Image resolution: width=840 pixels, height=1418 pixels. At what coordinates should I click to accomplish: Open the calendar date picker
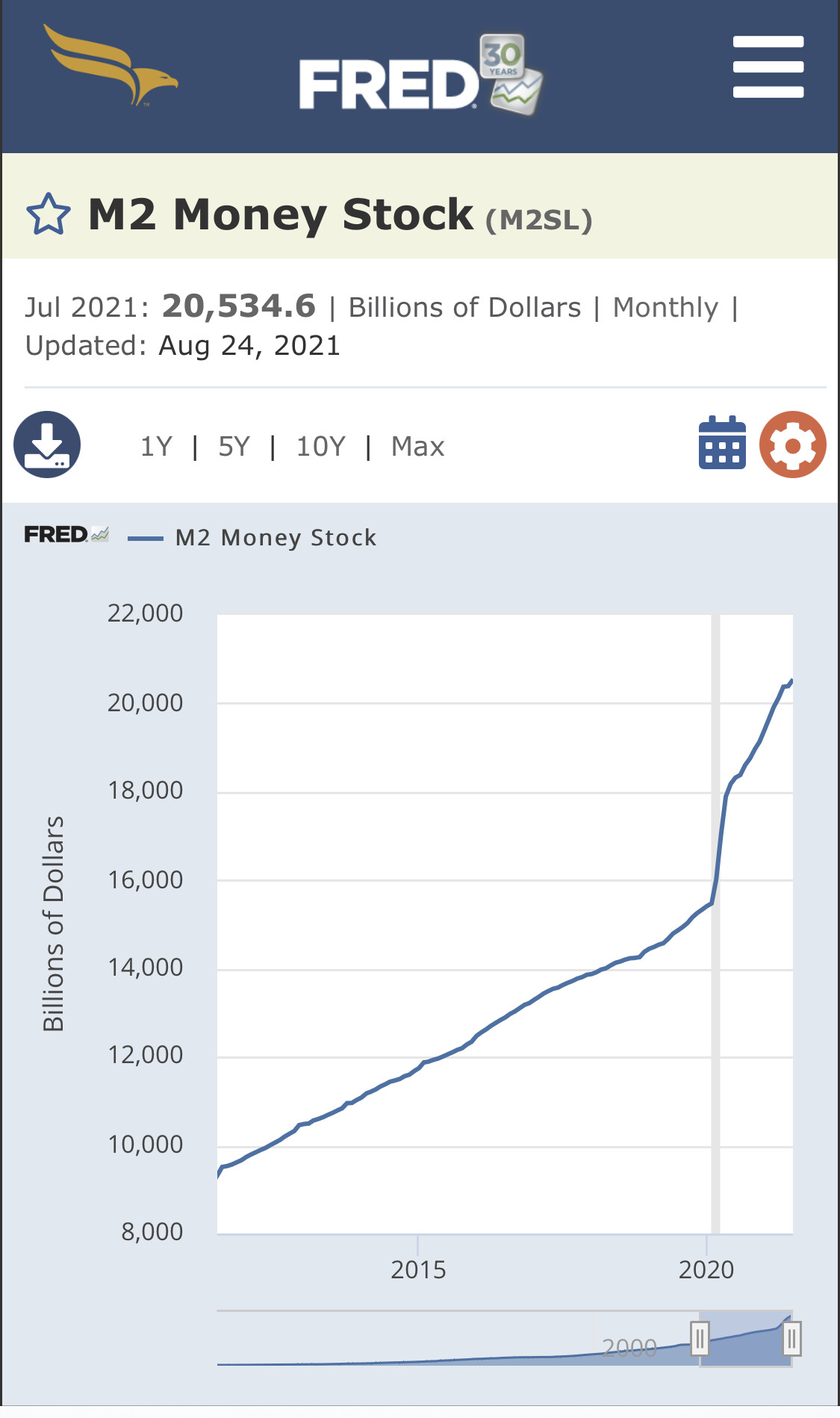click(722, 443)
